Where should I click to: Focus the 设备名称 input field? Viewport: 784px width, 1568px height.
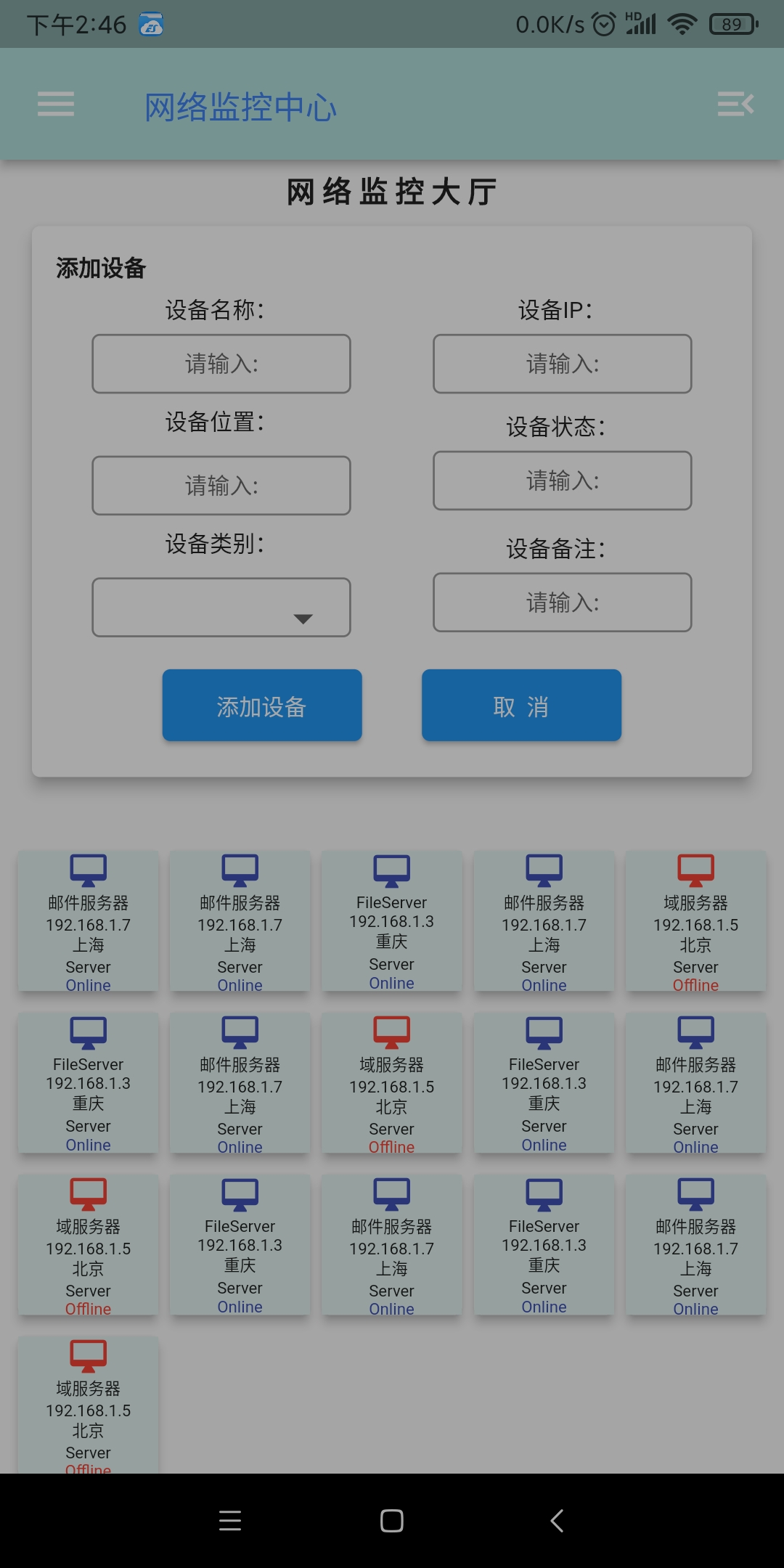click(x=221, y=364)
